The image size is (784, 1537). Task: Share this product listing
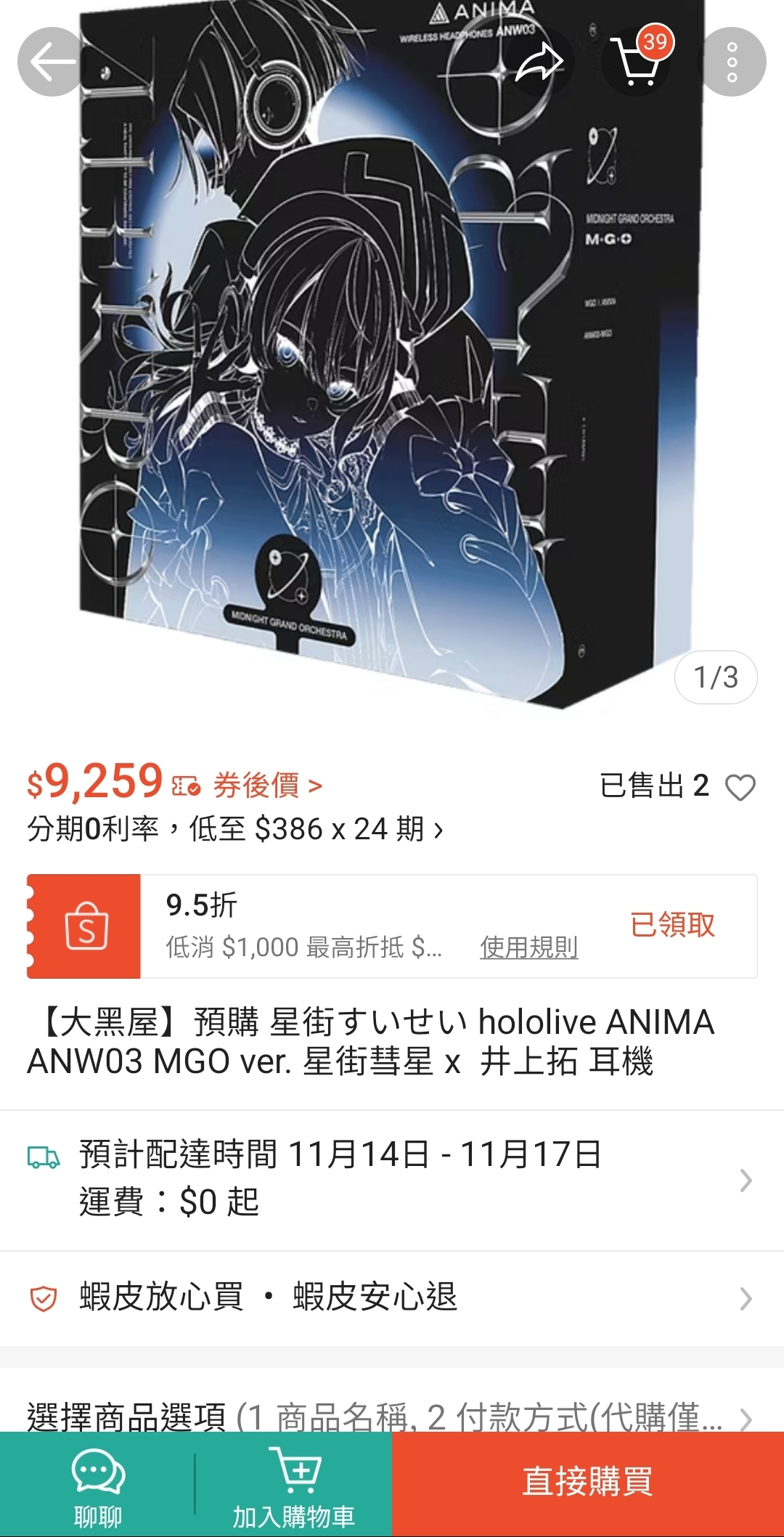pyautogui.click(x=539, y=62)
